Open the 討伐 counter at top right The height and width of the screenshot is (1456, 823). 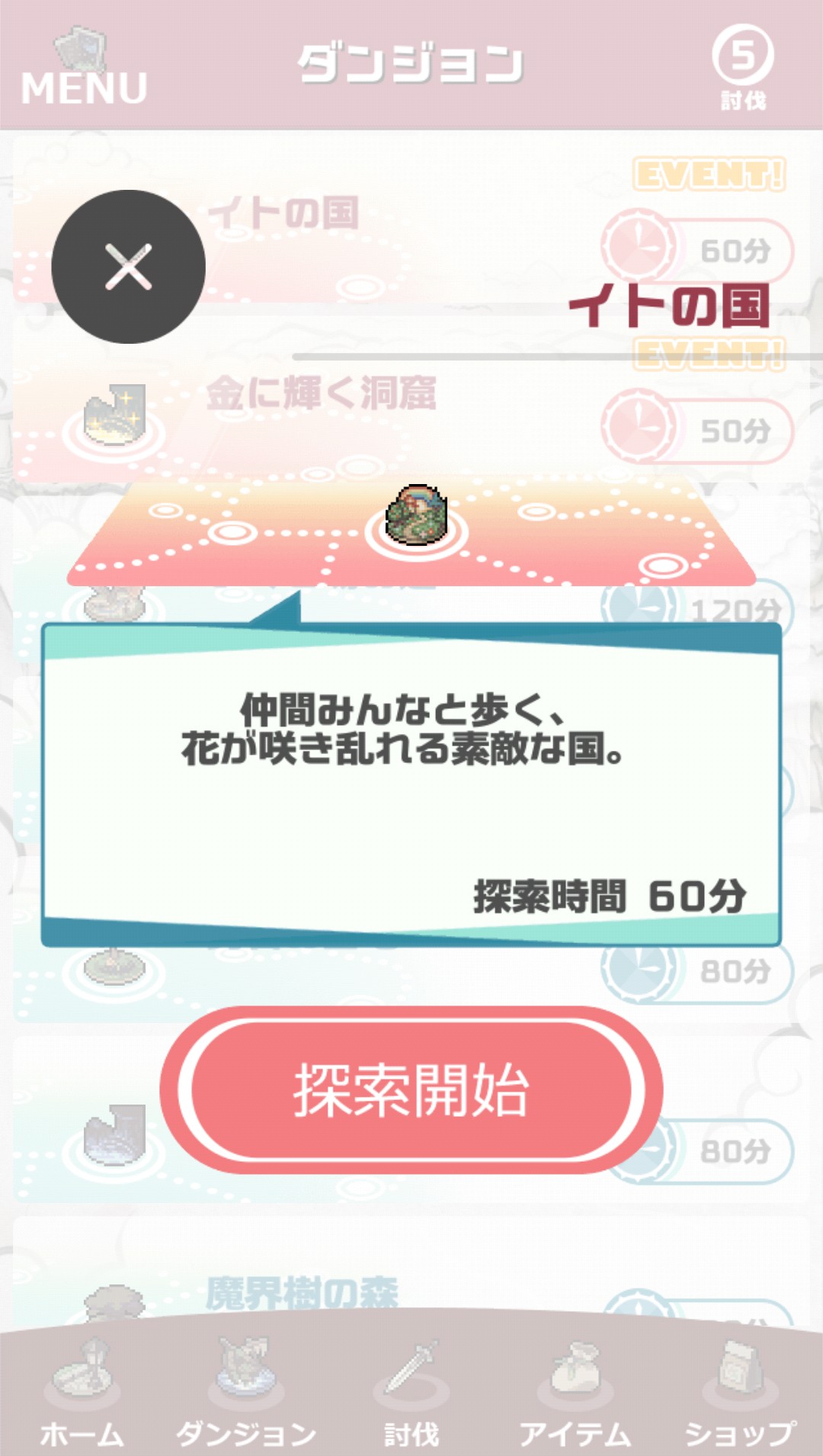coord(743,67)
